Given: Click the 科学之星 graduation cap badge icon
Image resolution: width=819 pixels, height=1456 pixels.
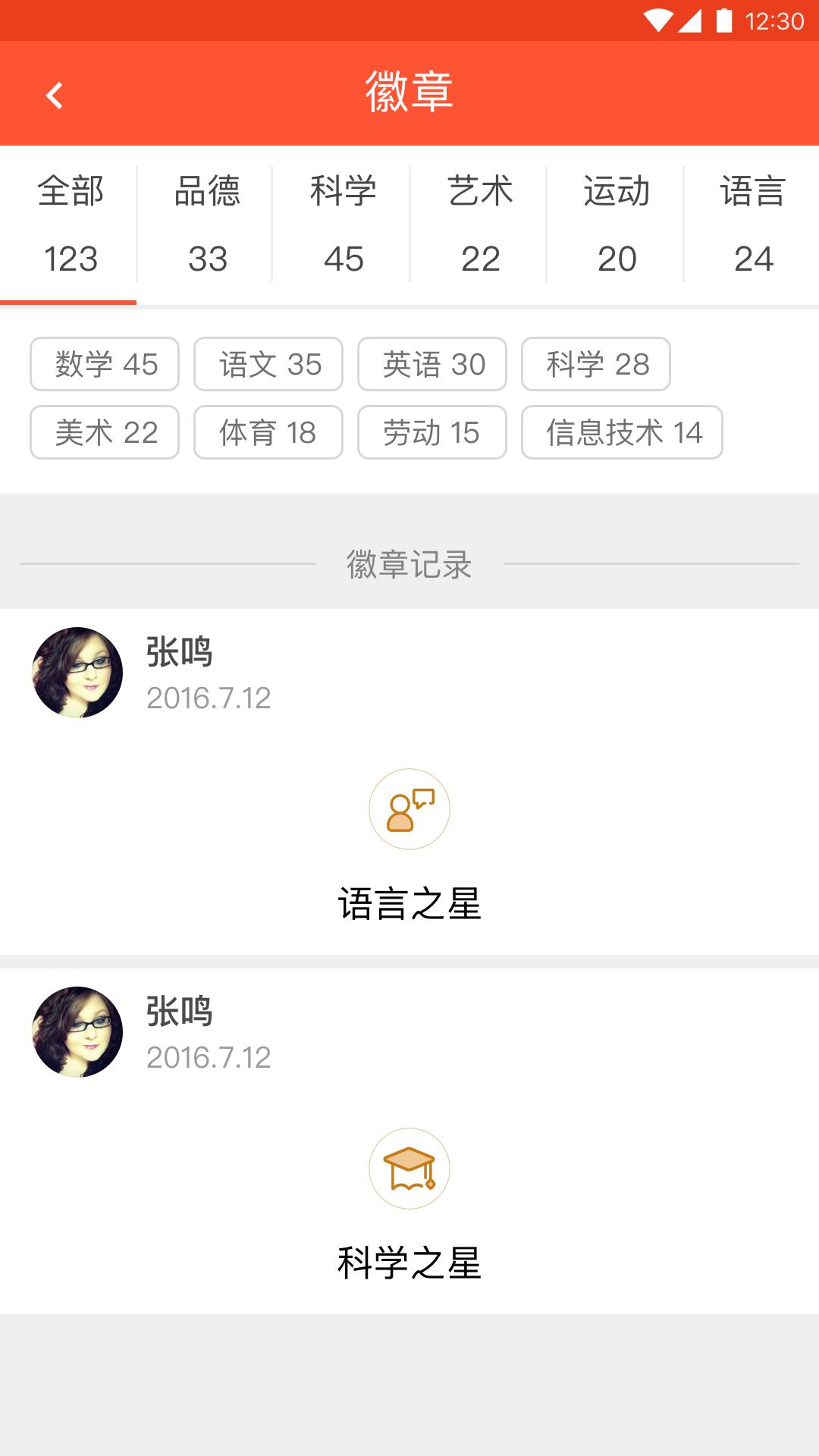Looking at the screenshot, I should 409,1168.
